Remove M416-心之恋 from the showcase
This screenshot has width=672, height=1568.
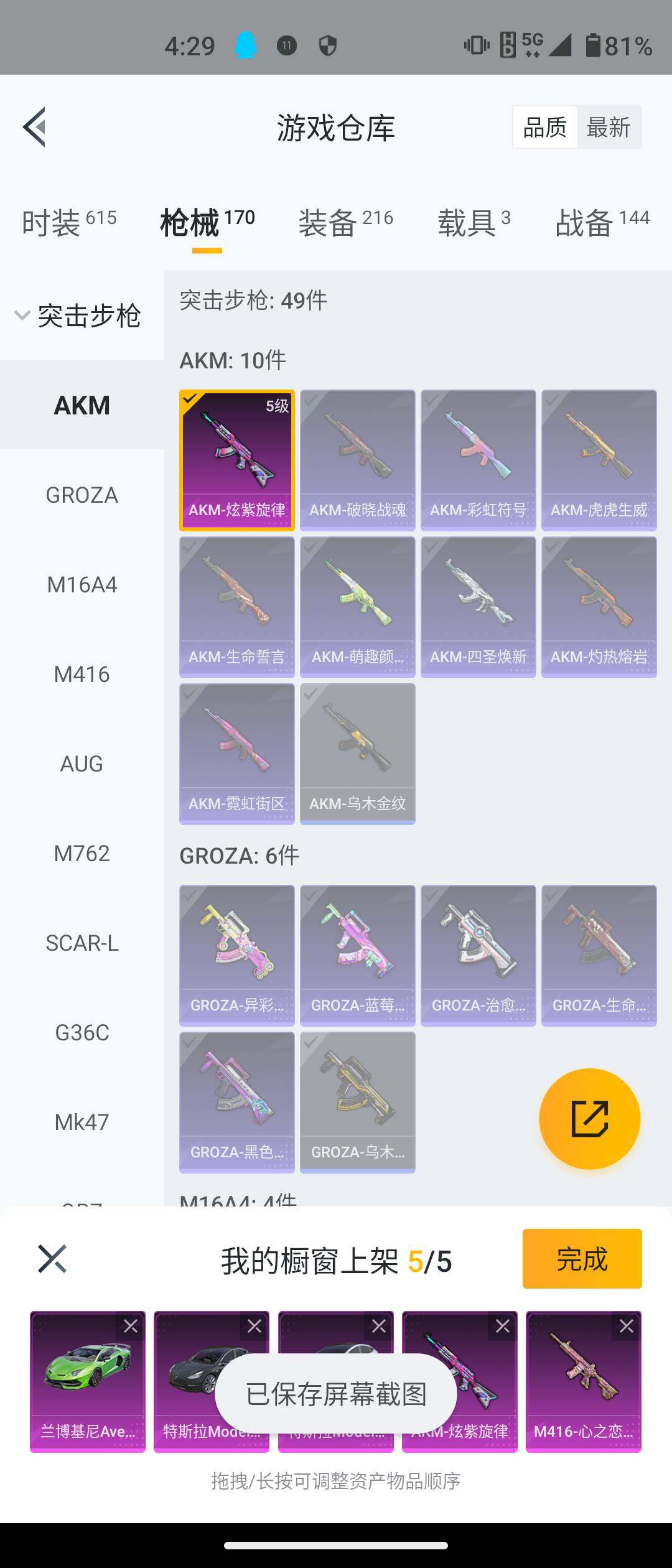click(626, 1326)
